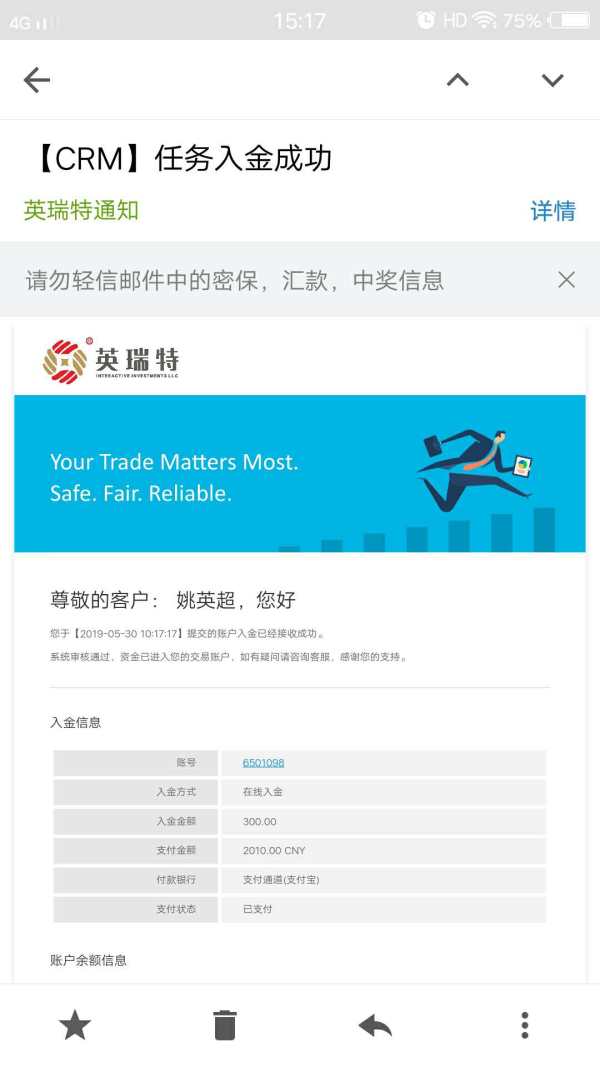
Task: Open the more options menu
Action: 524,1025
